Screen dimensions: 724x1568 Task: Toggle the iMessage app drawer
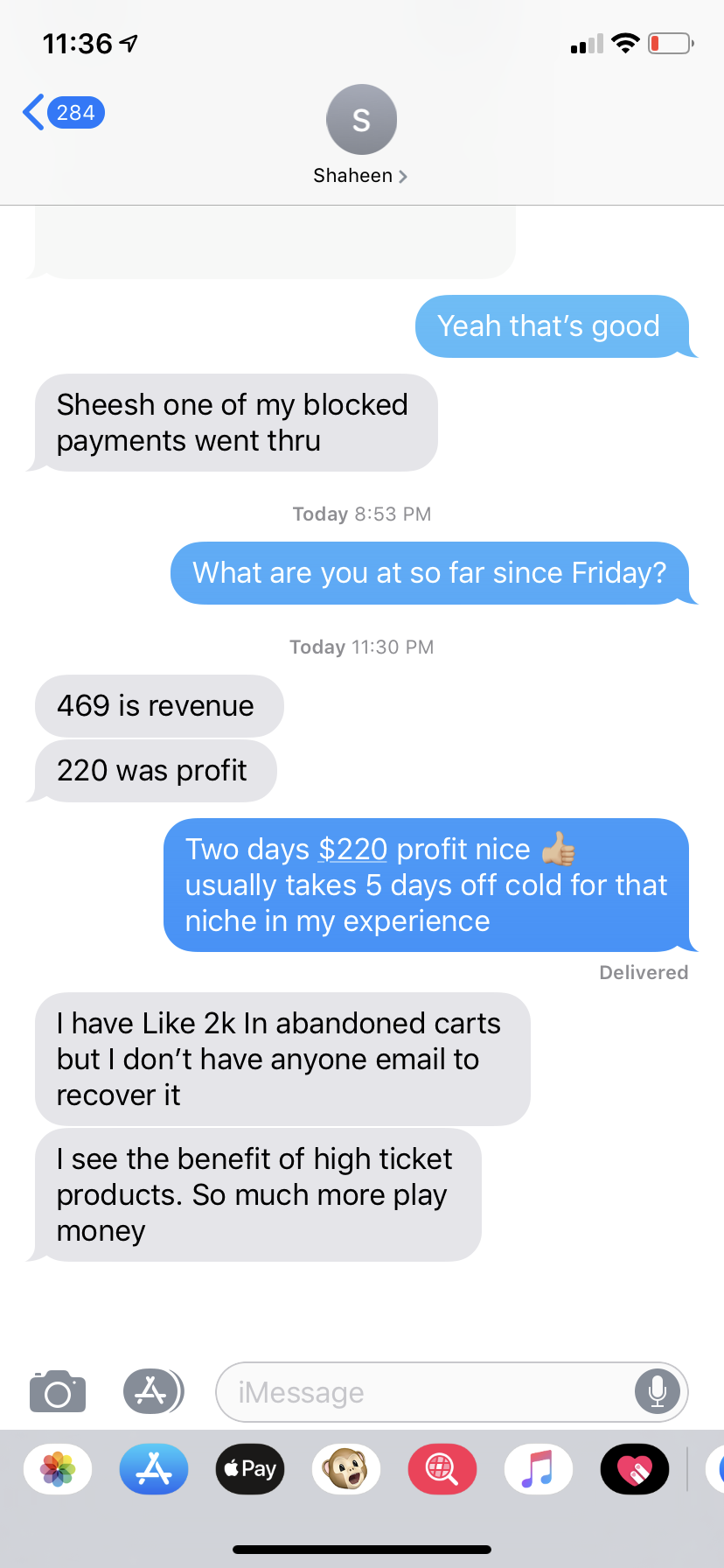(x=152, y=1391)
